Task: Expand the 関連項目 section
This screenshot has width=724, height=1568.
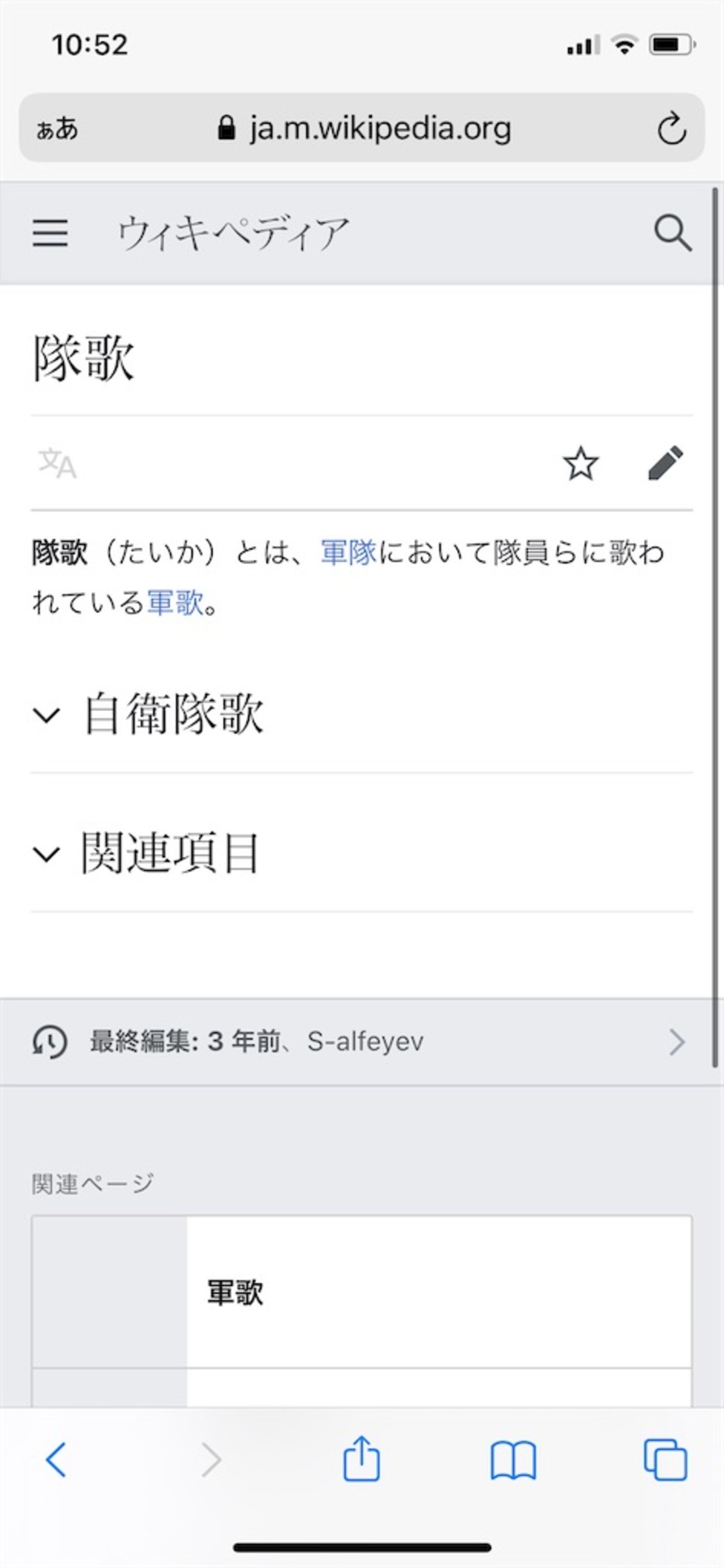Action: coord(170,854)
